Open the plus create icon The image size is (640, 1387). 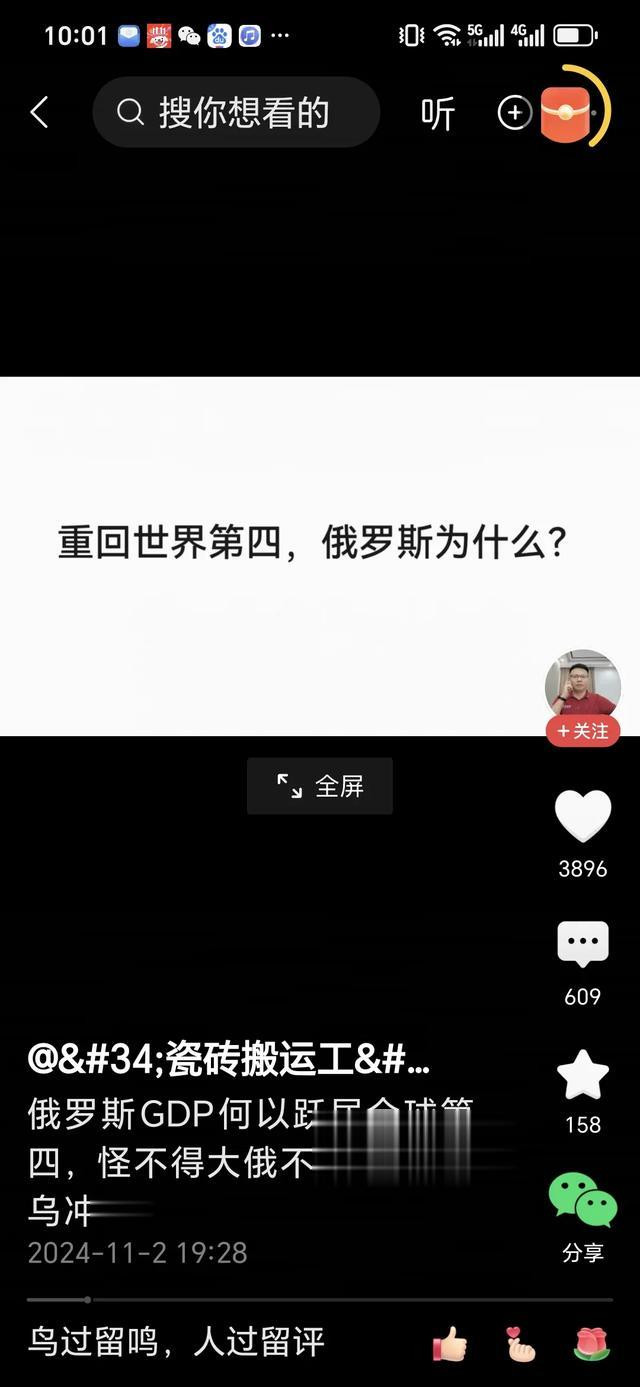(514, 113)
